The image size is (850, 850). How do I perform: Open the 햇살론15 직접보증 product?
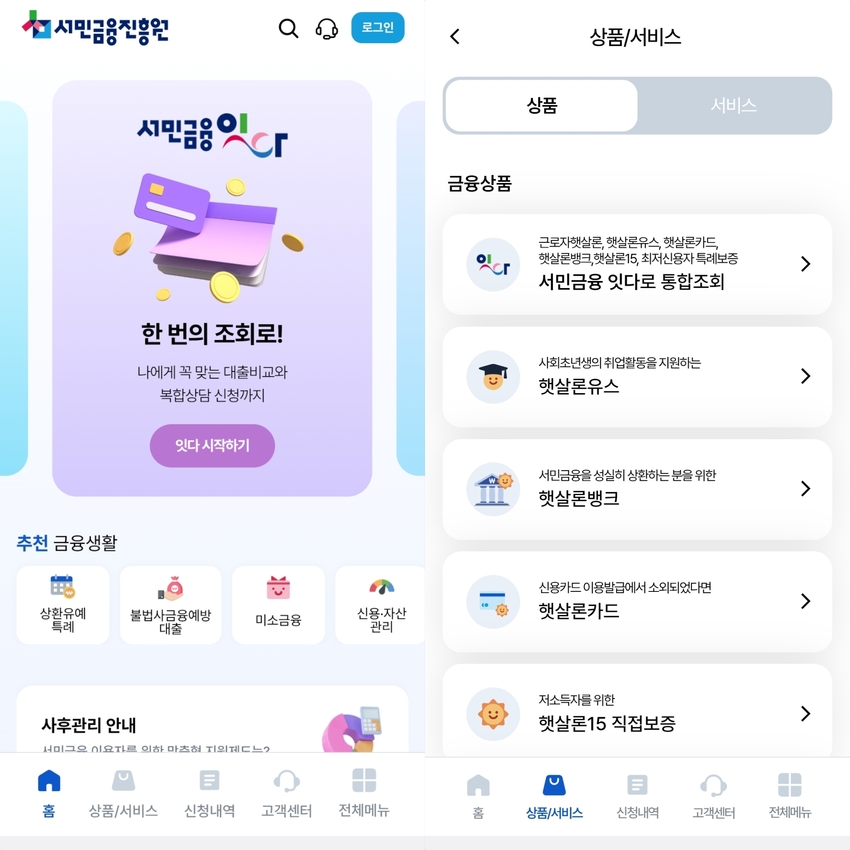pos(637,713)
